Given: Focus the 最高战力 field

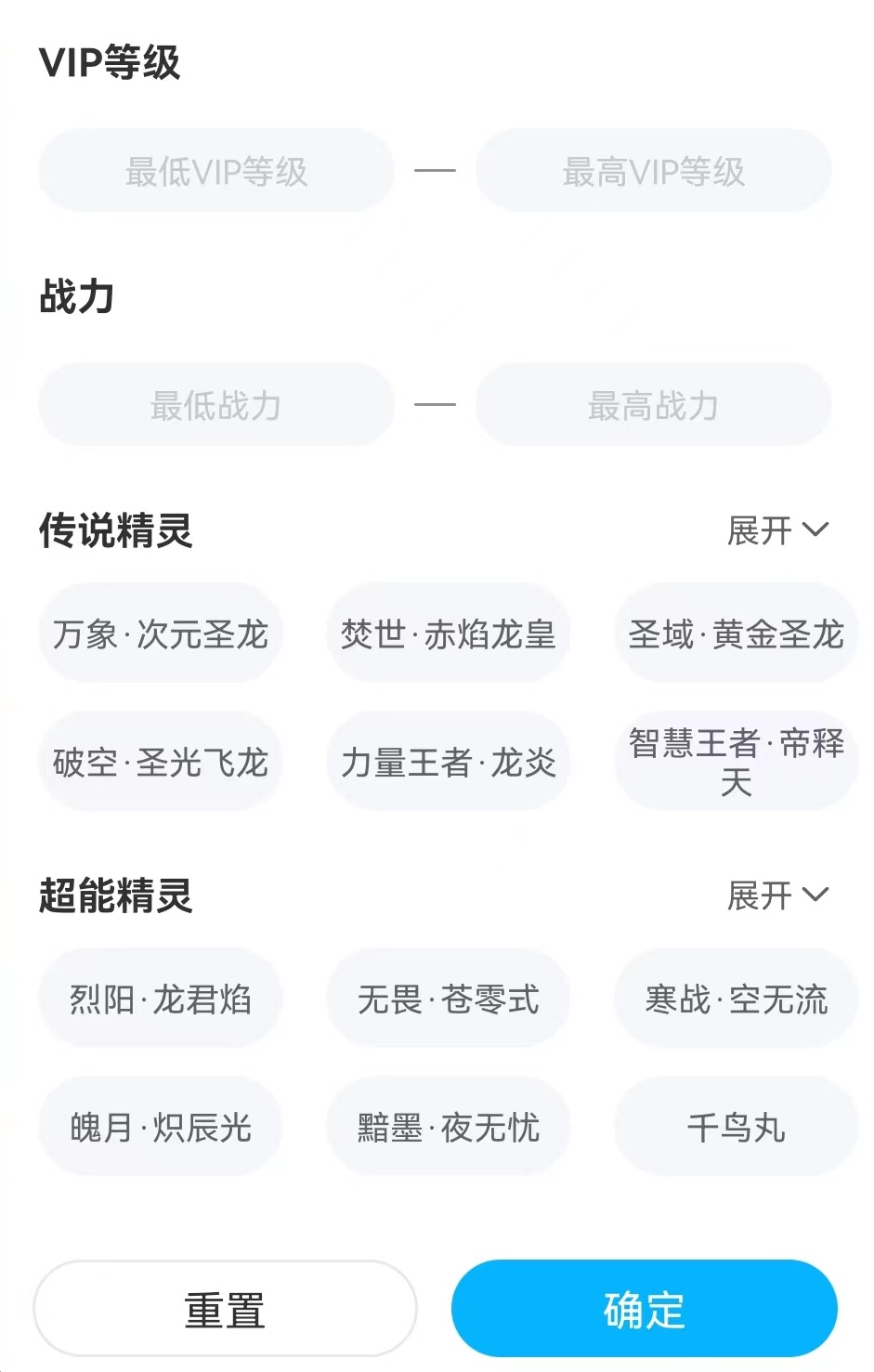Looking at the screenshot, I should tap(653, 405).
